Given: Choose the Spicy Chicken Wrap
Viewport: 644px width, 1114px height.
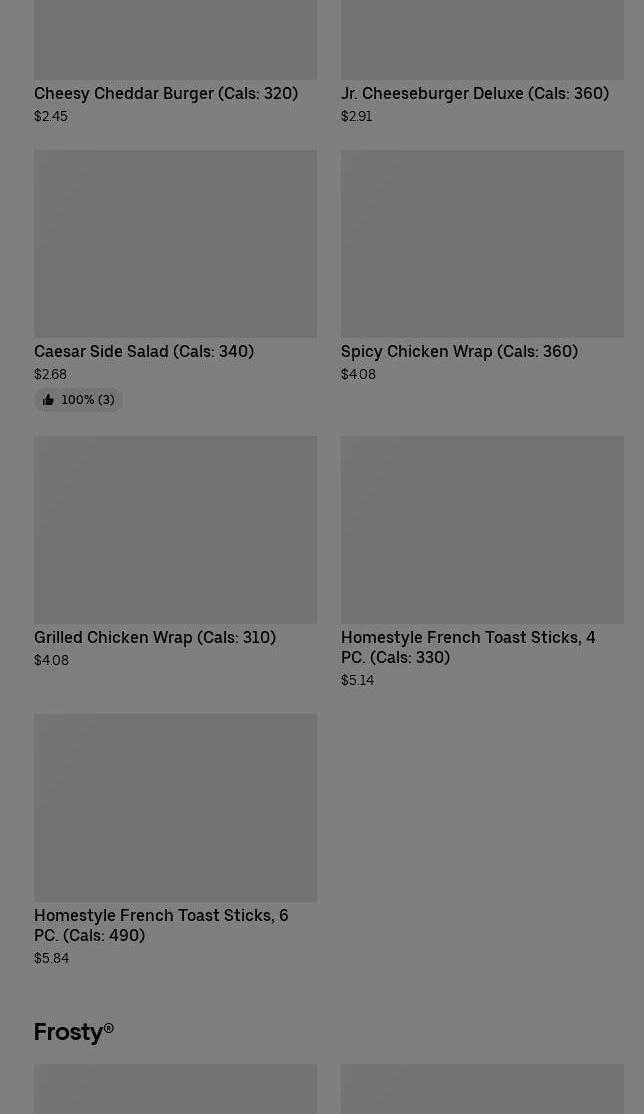Looking at the screenshot, I should [x=482, y=266].
